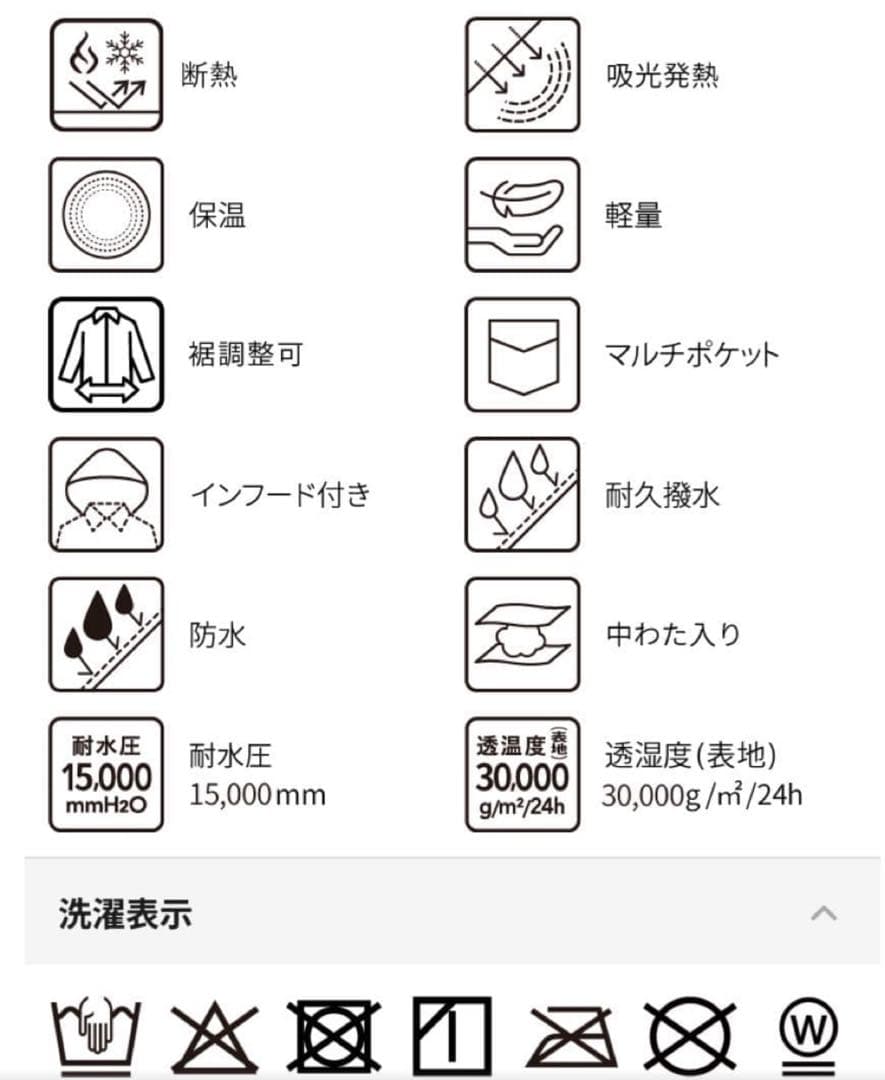Image resolution: width=885 pixels, height=1080 pixels.
Task: Collapse the 洗濯表示 section with the chevron
Action: pyautogui.click(x=822, y=912)
